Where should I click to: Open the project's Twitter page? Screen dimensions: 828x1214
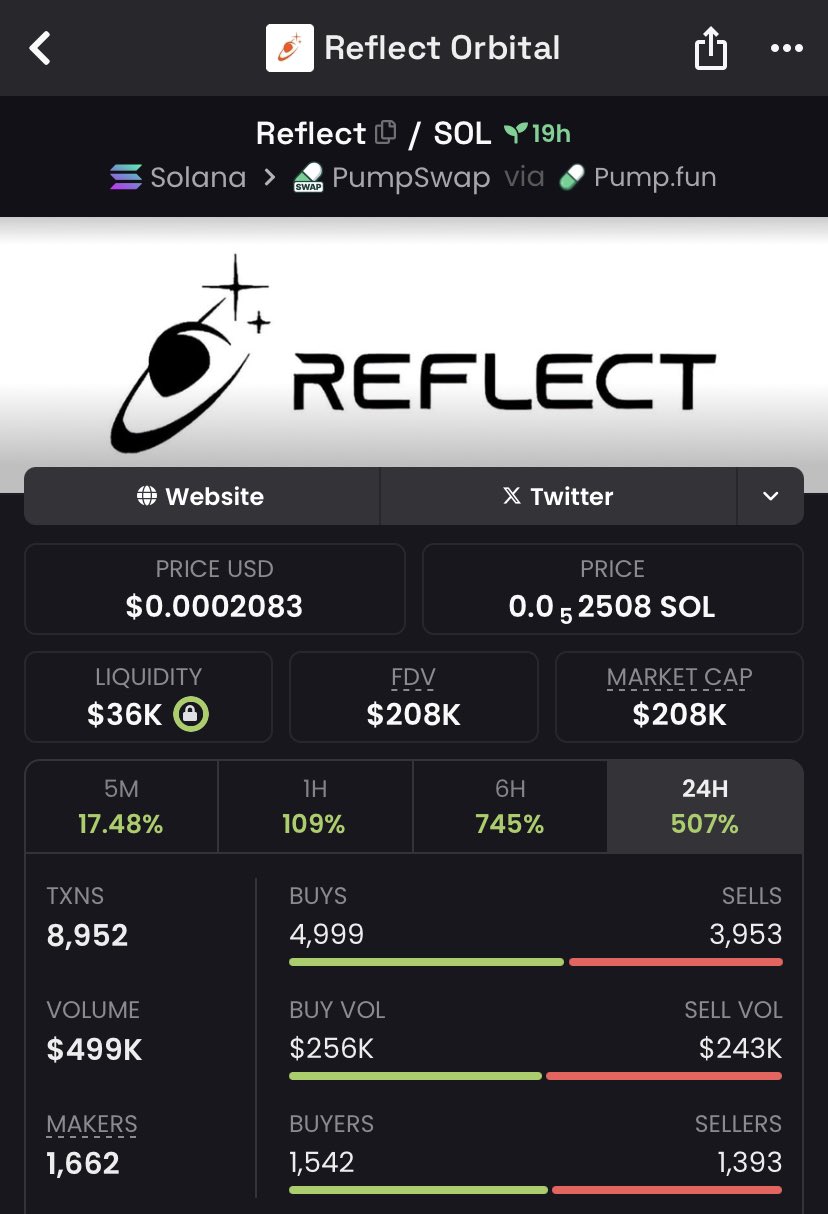tap(558, 496)
